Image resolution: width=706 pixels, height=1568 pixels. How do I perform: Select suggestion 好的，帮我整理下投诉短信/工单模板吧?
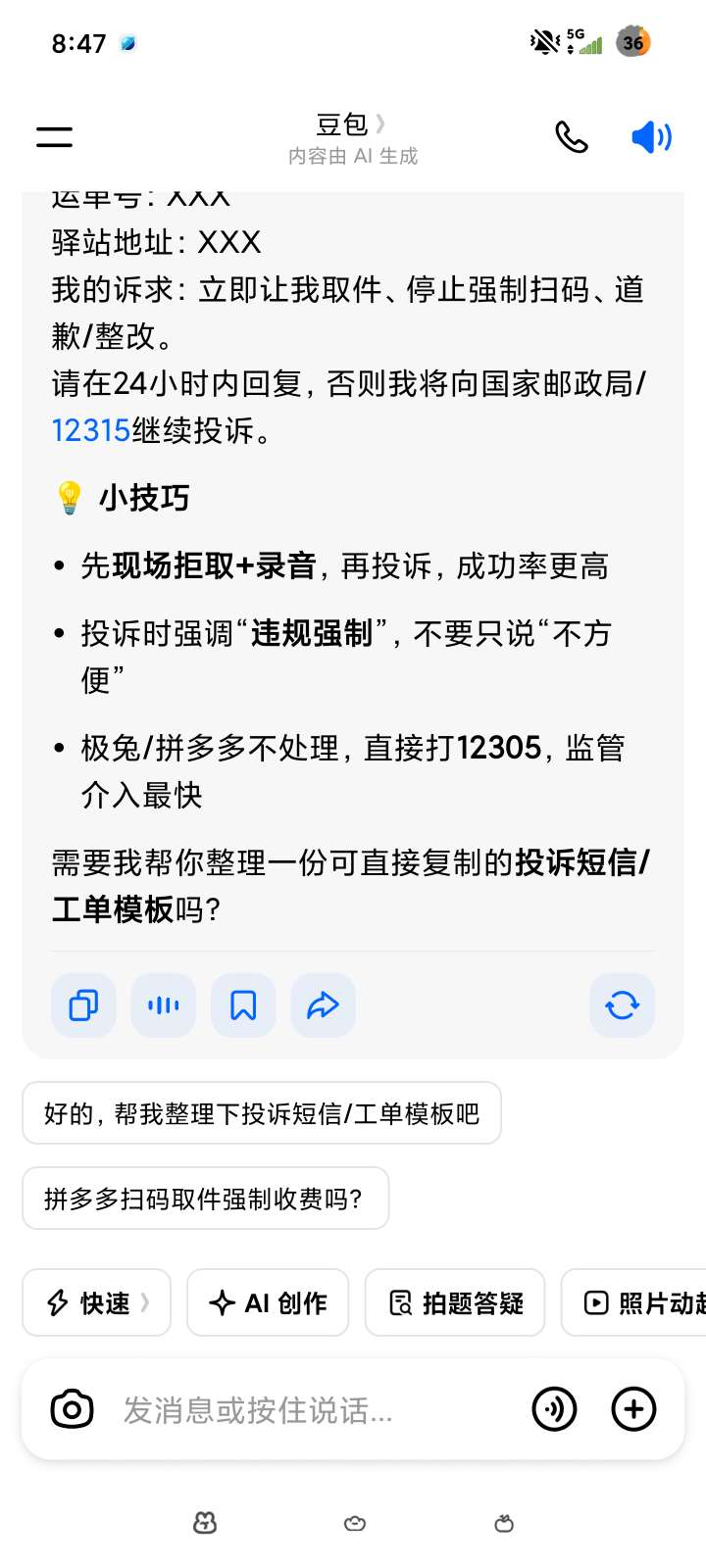[262, 1113]
